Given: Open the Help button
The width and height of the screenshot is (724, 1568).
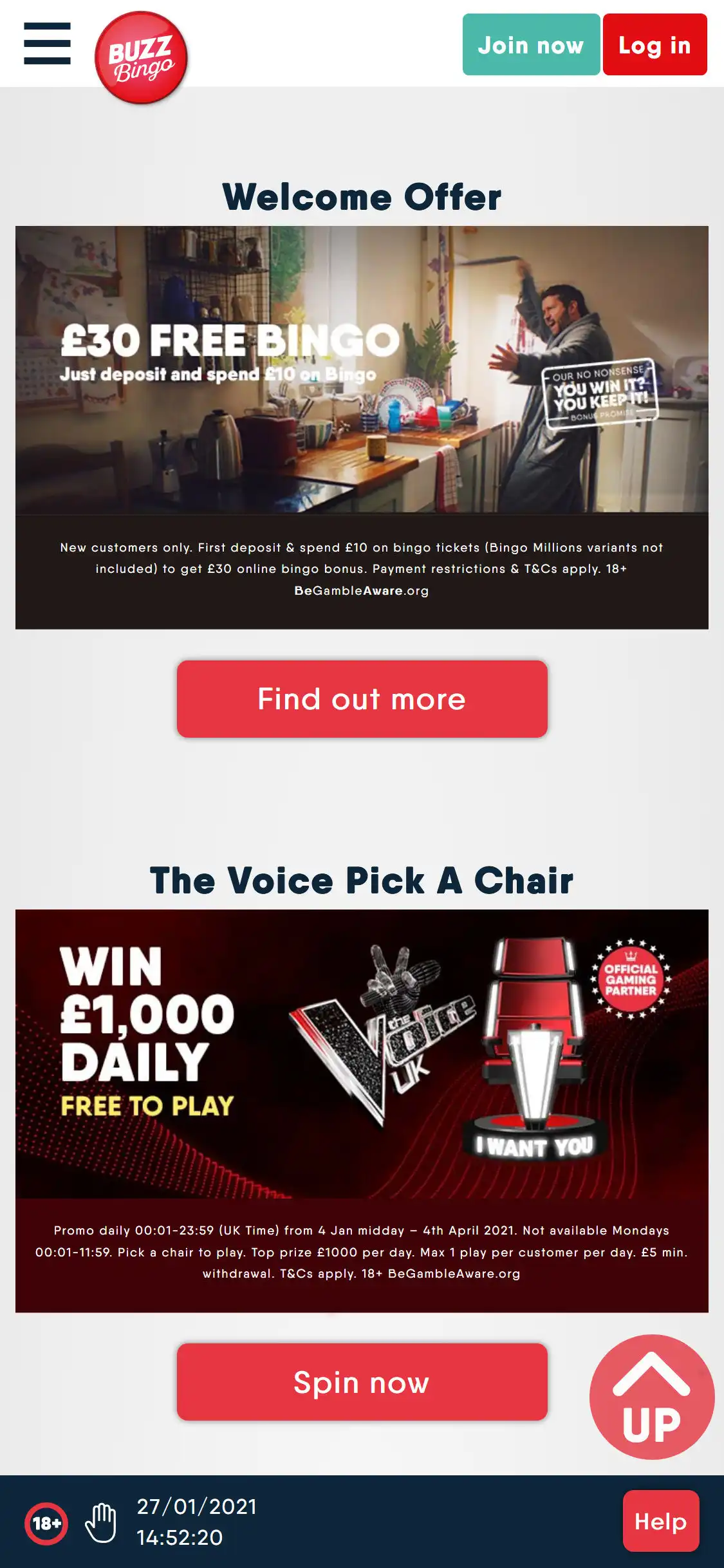Looking at the screenshot, I should 660,1522.
